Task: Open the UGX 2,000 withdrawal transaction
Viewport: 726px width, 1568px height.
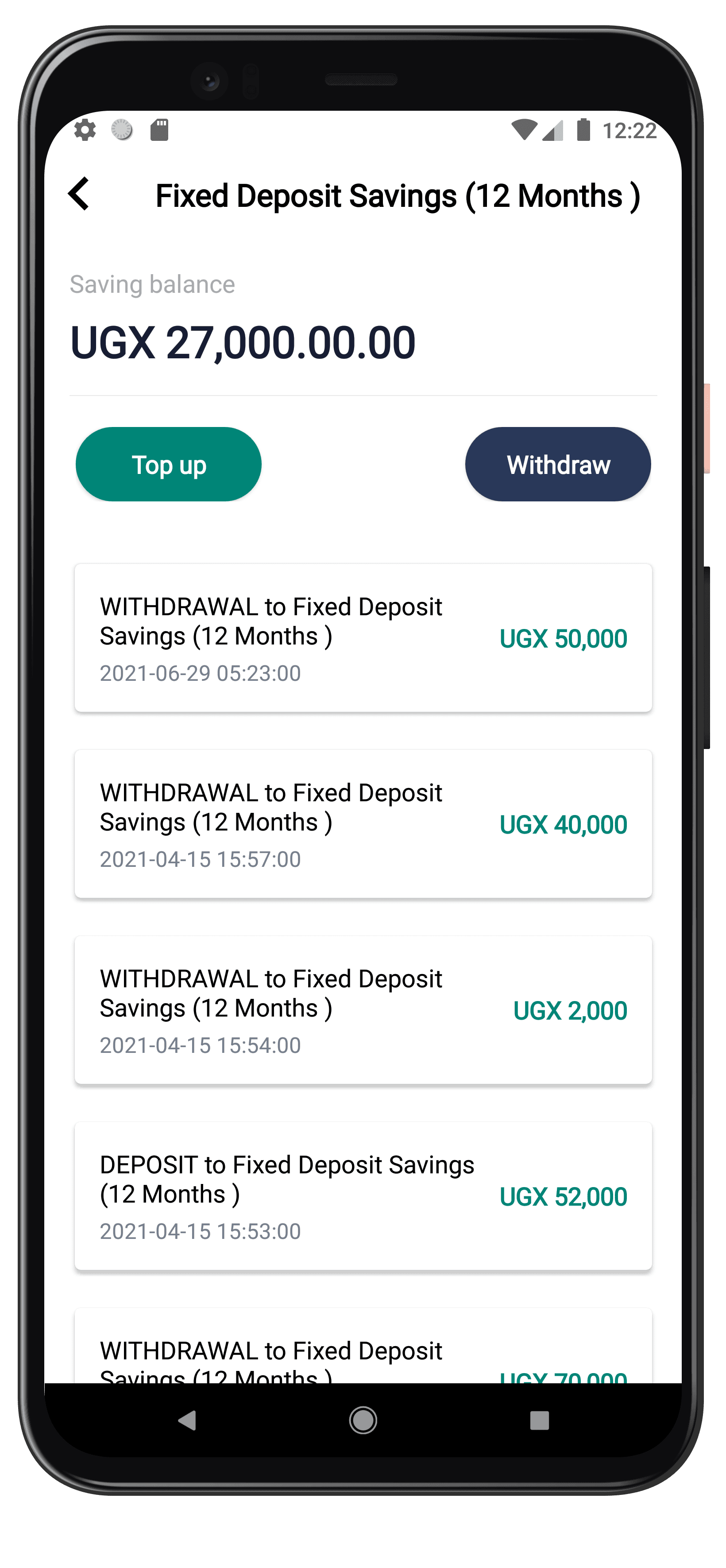Action: click(x=363, y=1009)
